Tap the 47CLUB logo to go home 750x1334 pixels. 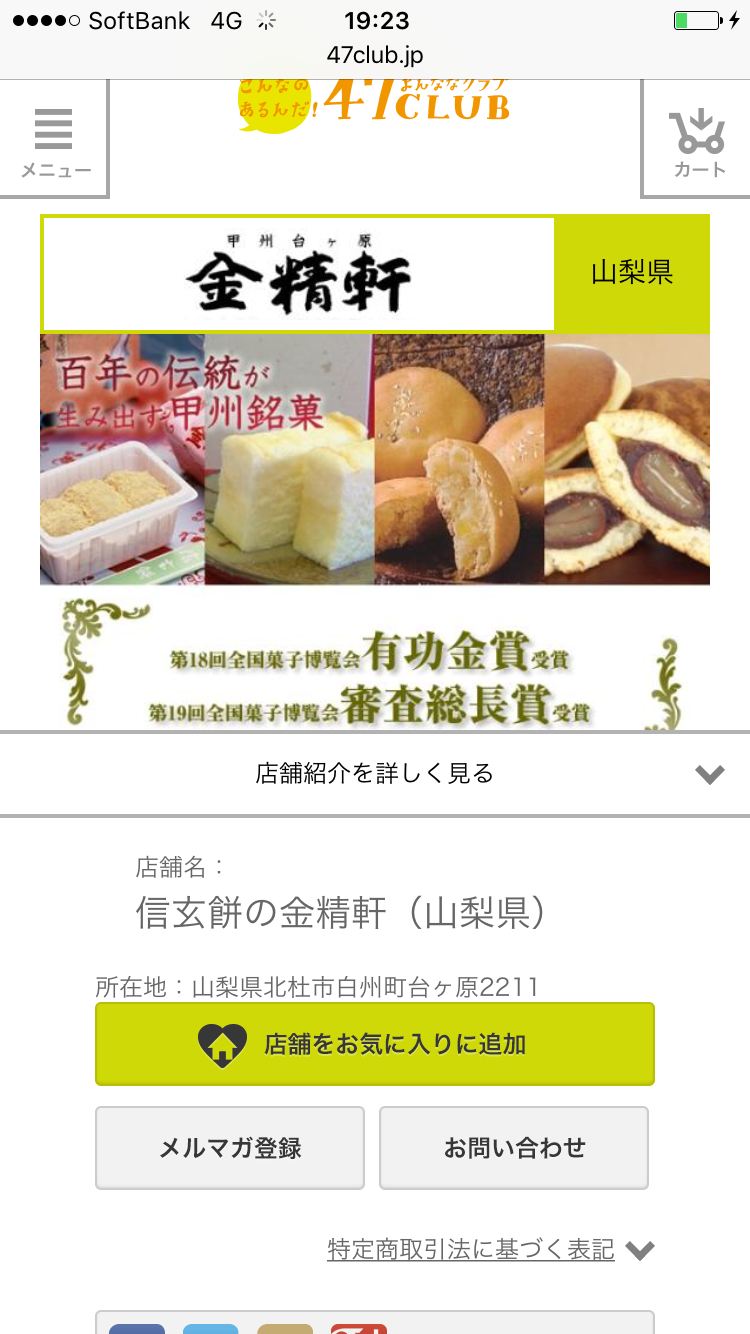click(x=374, y=101)
